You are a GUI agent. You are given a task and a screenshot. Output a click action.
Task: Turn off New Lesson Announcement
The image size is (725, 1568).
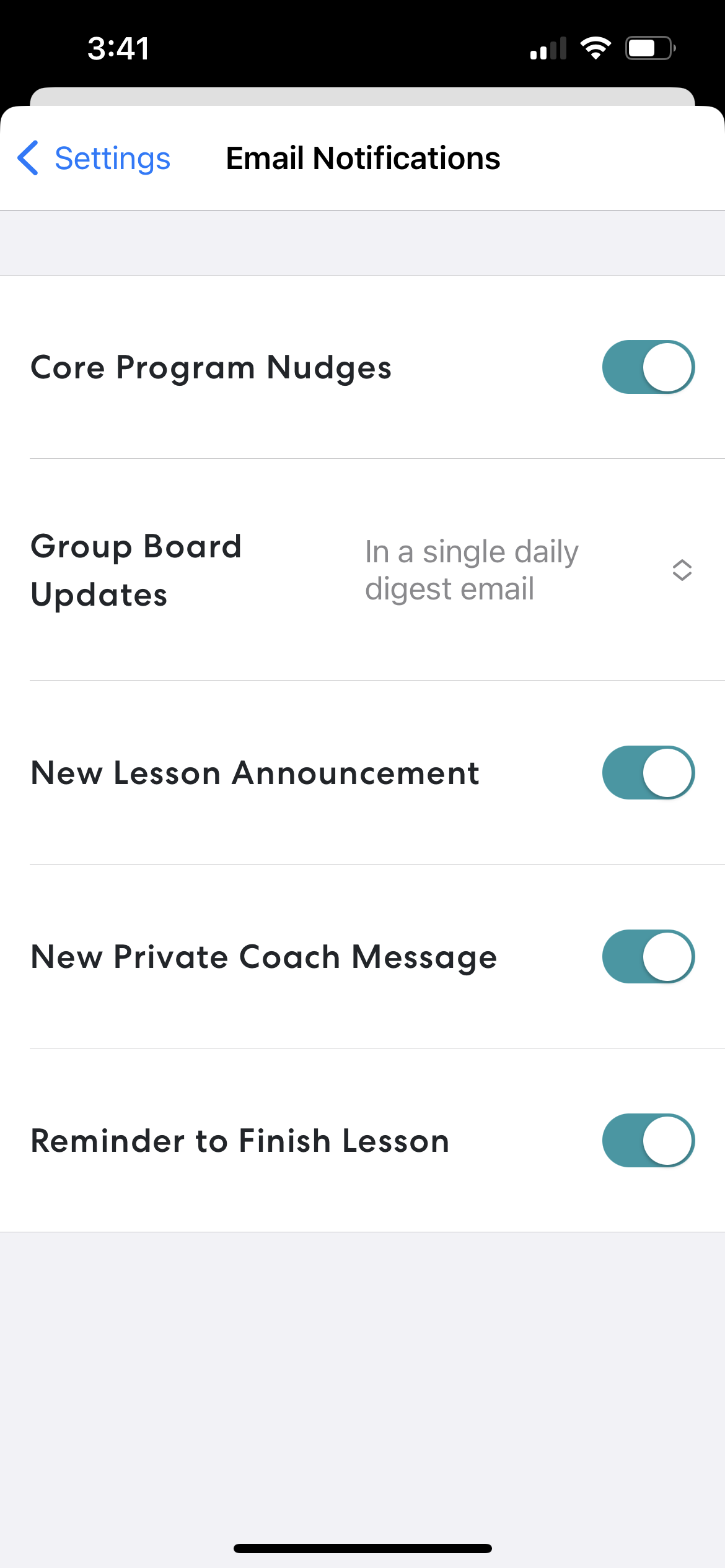tap(648, 772)
